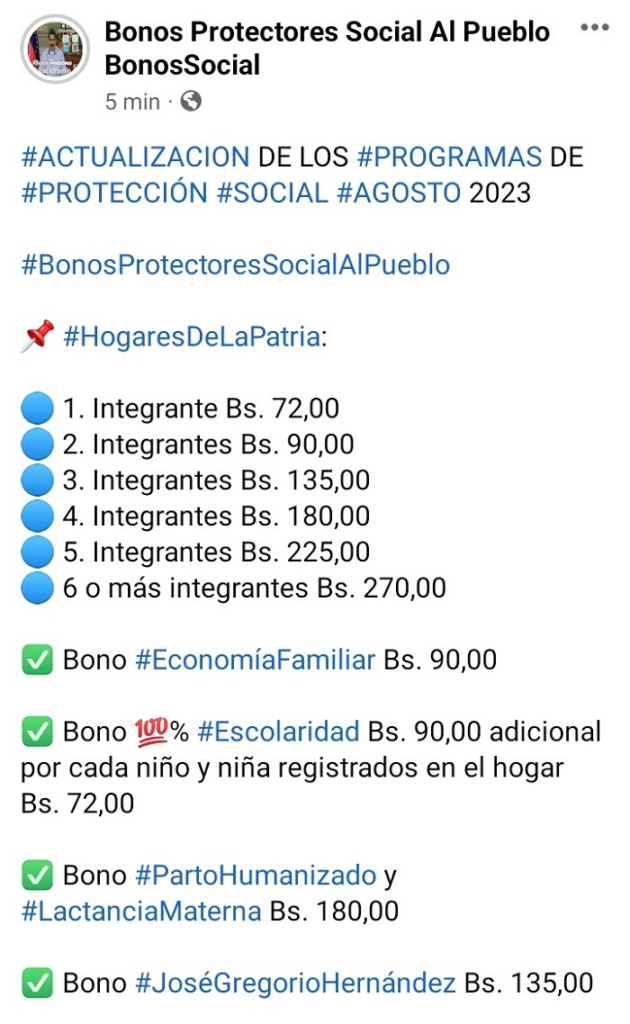
Task: Open the post's three-dot overflow menu
Action: click(x=594, y=28)
